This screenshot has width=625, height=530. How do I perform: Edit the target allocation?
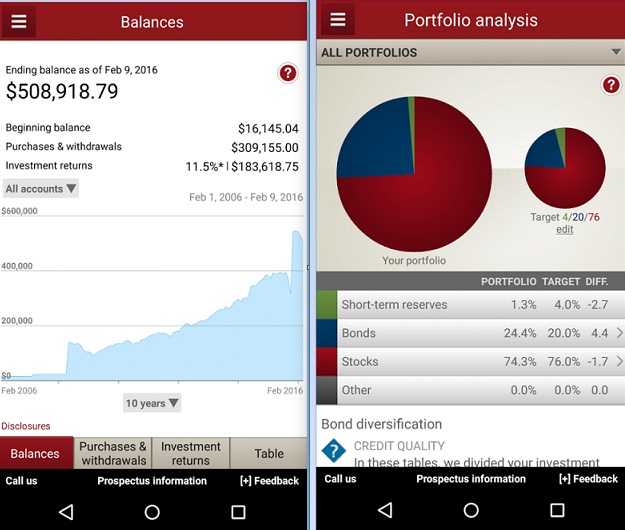coord(565,229)
